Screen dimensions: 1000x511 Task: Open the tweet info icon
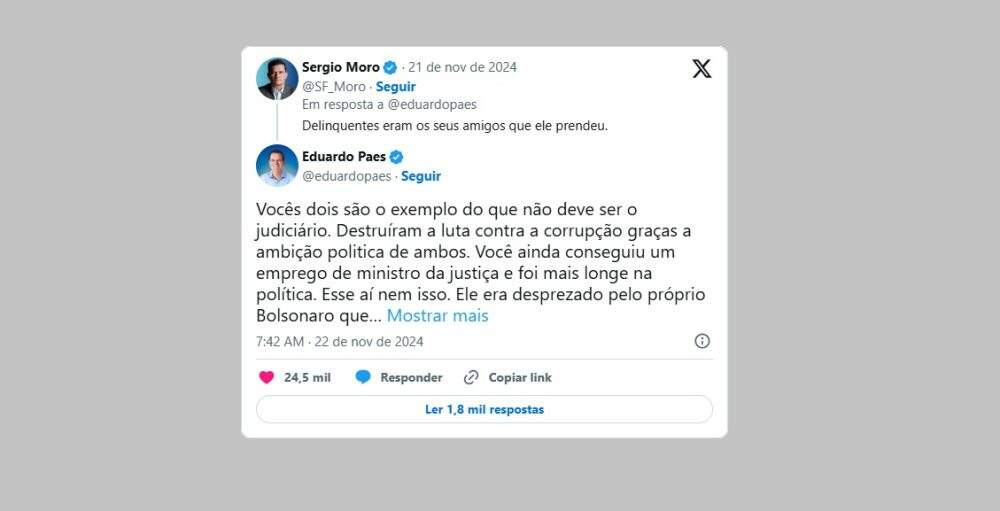tap(702, 341)
